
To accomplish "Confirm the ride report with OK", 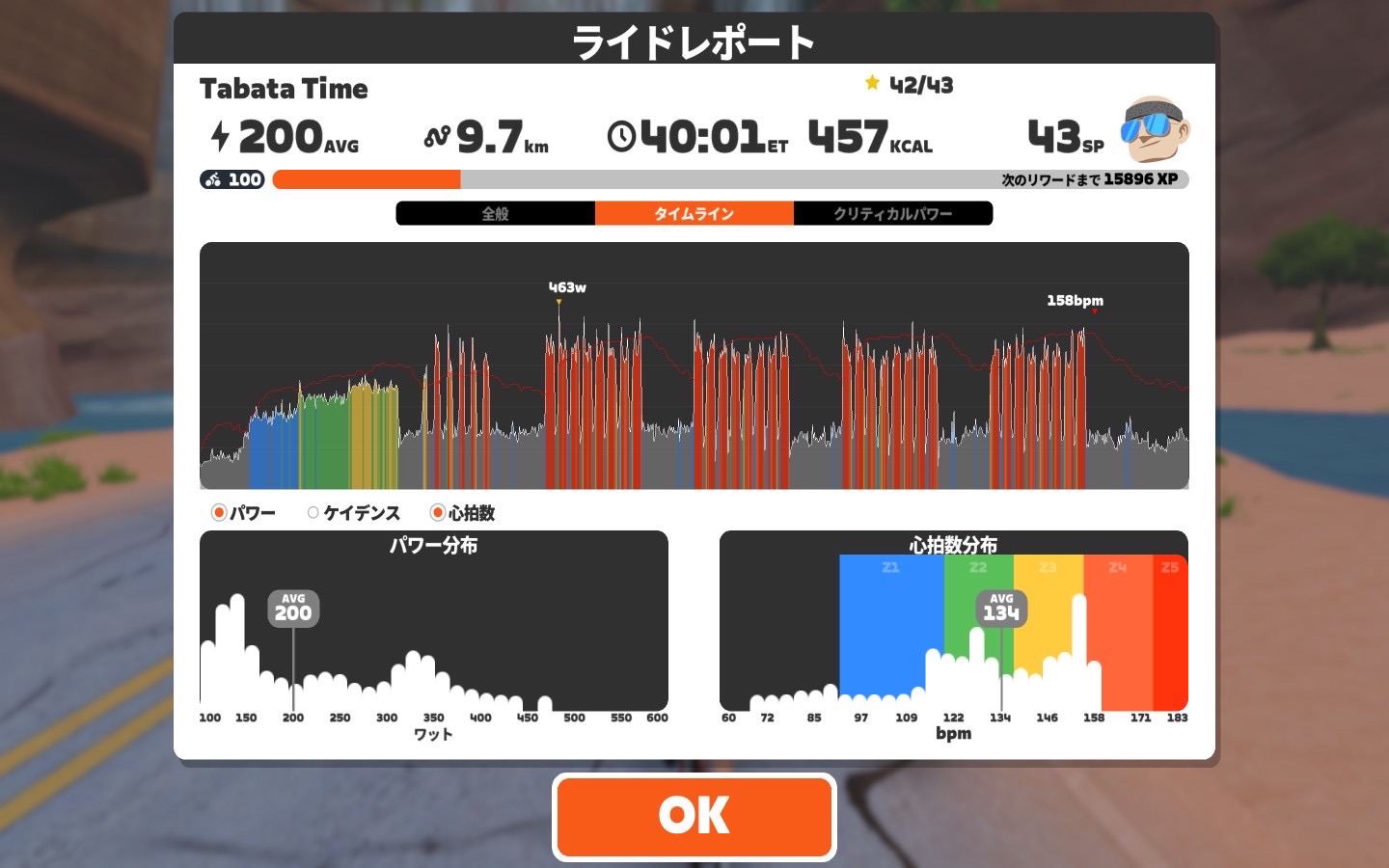I will tap(694, 816).
